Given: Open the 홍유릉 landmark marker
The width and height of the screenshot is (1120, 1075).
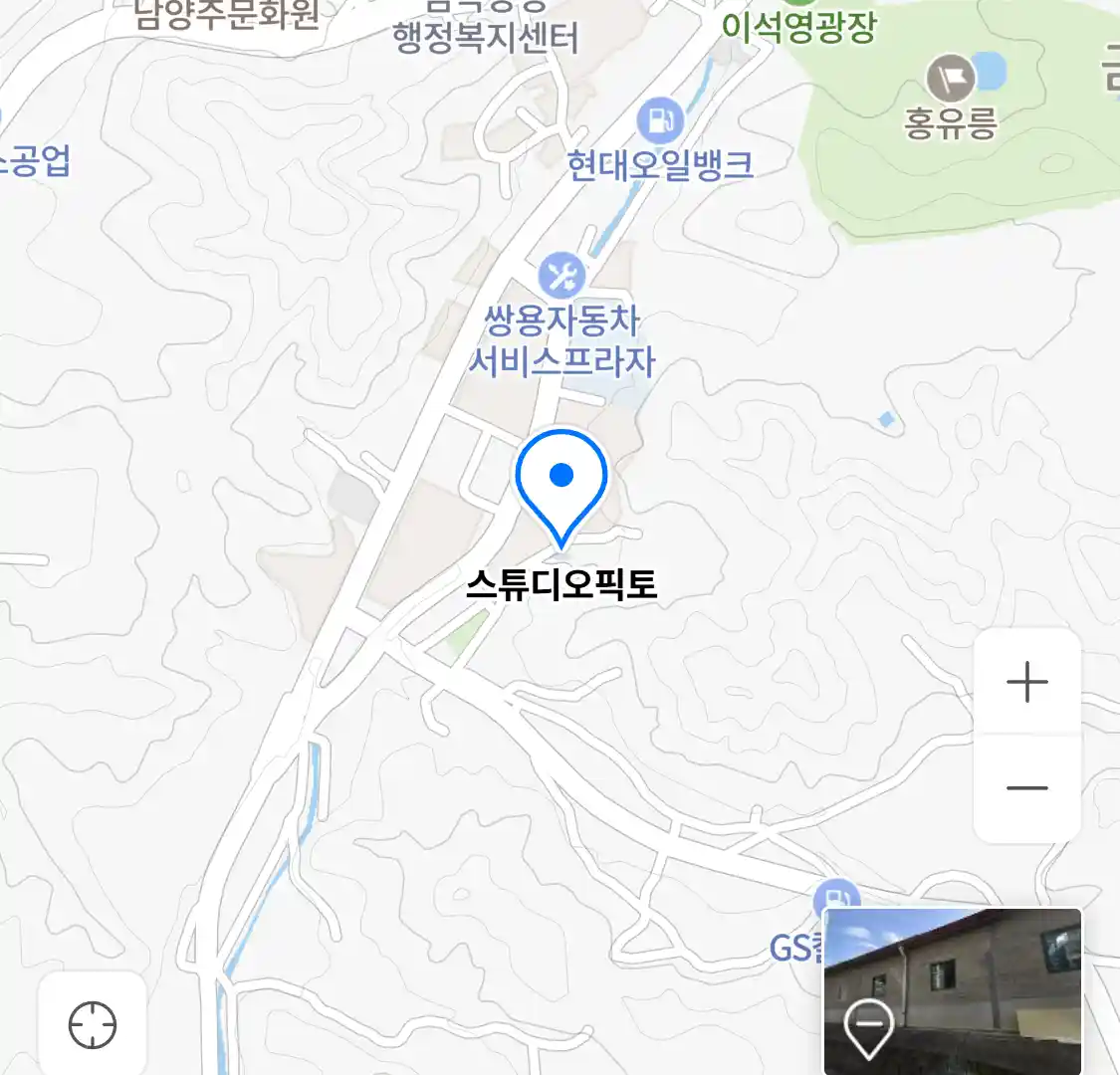Looking at the screenshot, I should (950, 79).
